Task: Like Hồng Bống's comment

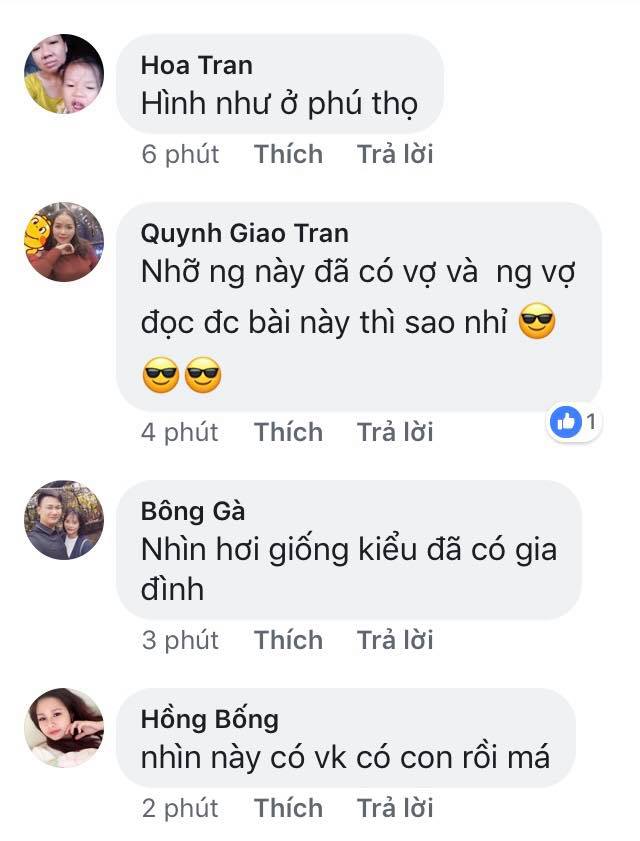Action: click(x=288, y=808)
